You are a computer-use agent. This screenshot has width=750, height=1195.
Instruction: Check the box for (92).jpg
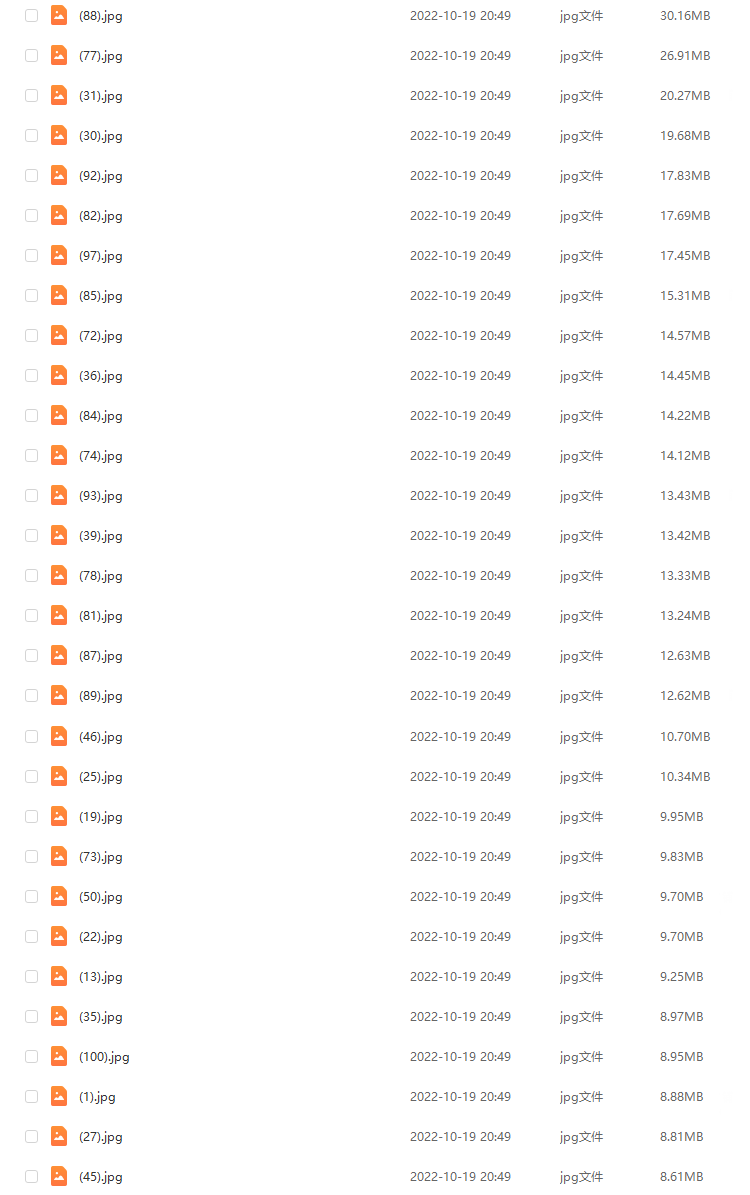(x=32, y=176)
